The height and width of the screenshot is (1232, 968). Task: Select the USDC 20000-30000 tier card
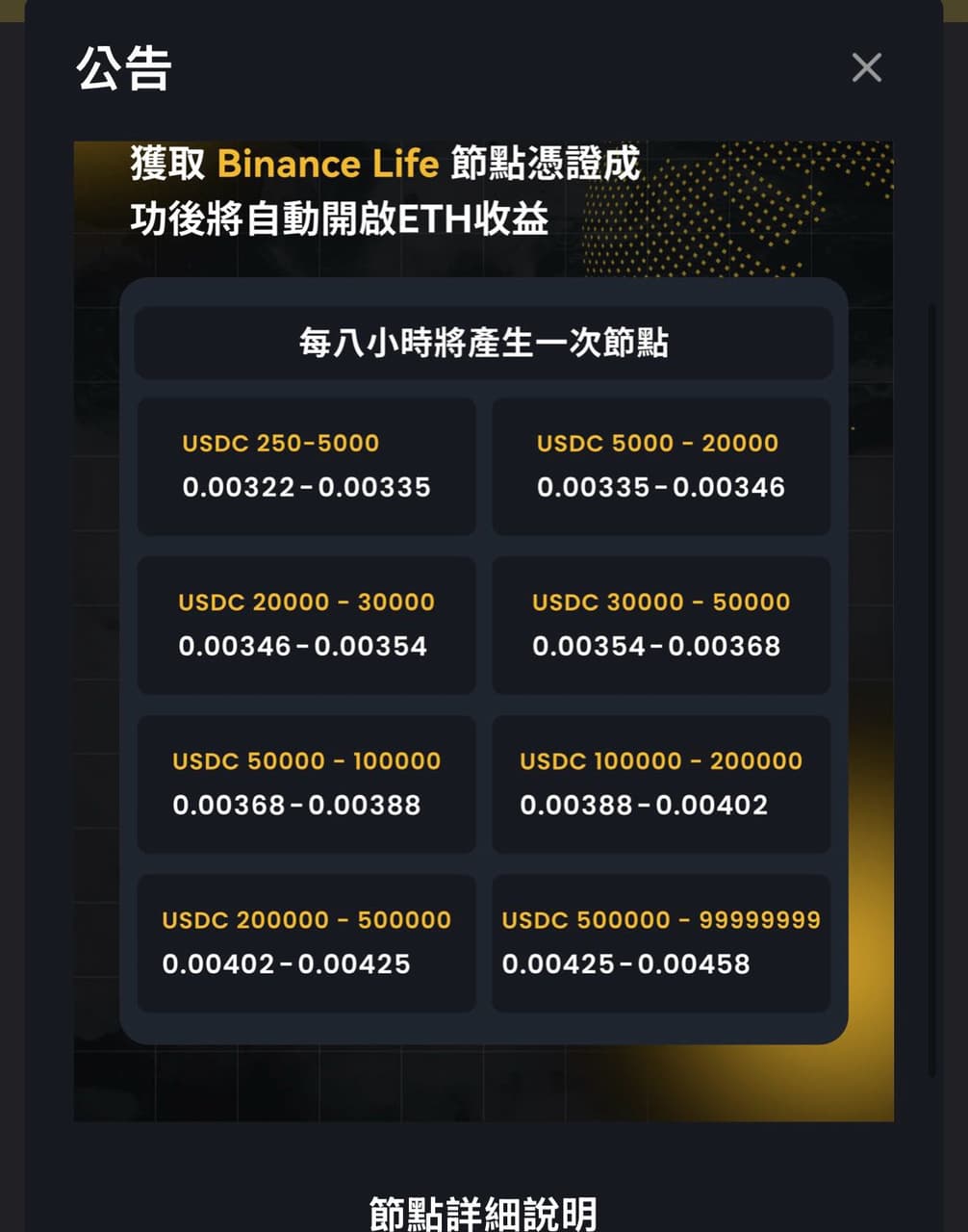306,626
